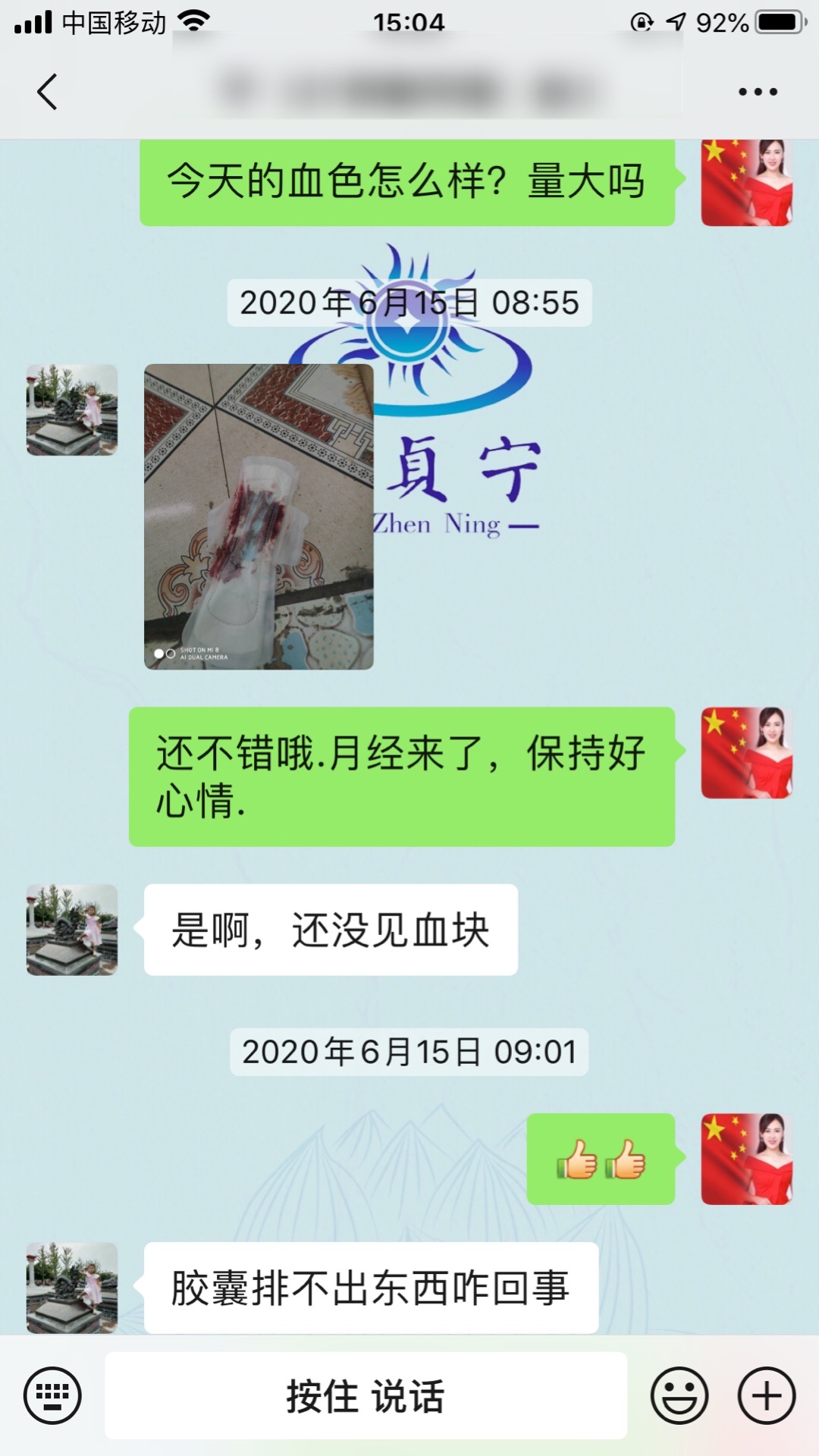819x1456 pixels.
Task: Open the emoji sticker panel
Action: coord(679,1395)
